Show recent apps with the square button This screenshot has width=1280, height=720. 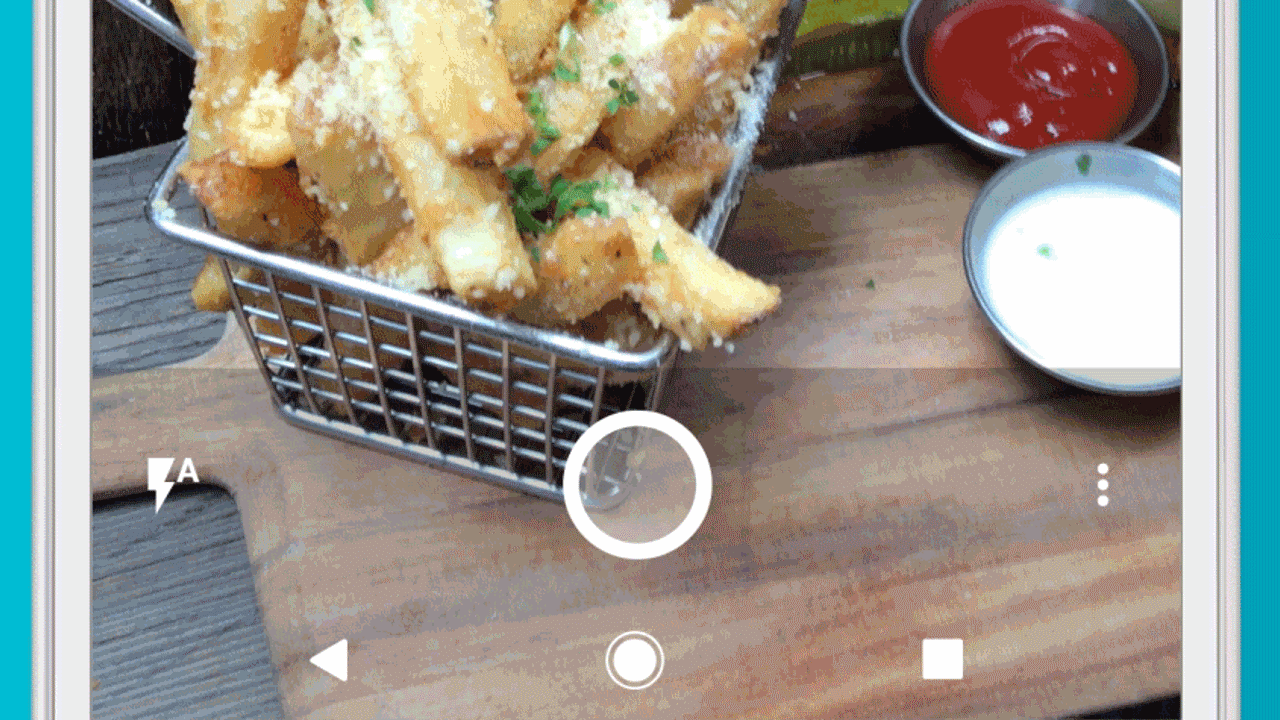pos(942,660)
